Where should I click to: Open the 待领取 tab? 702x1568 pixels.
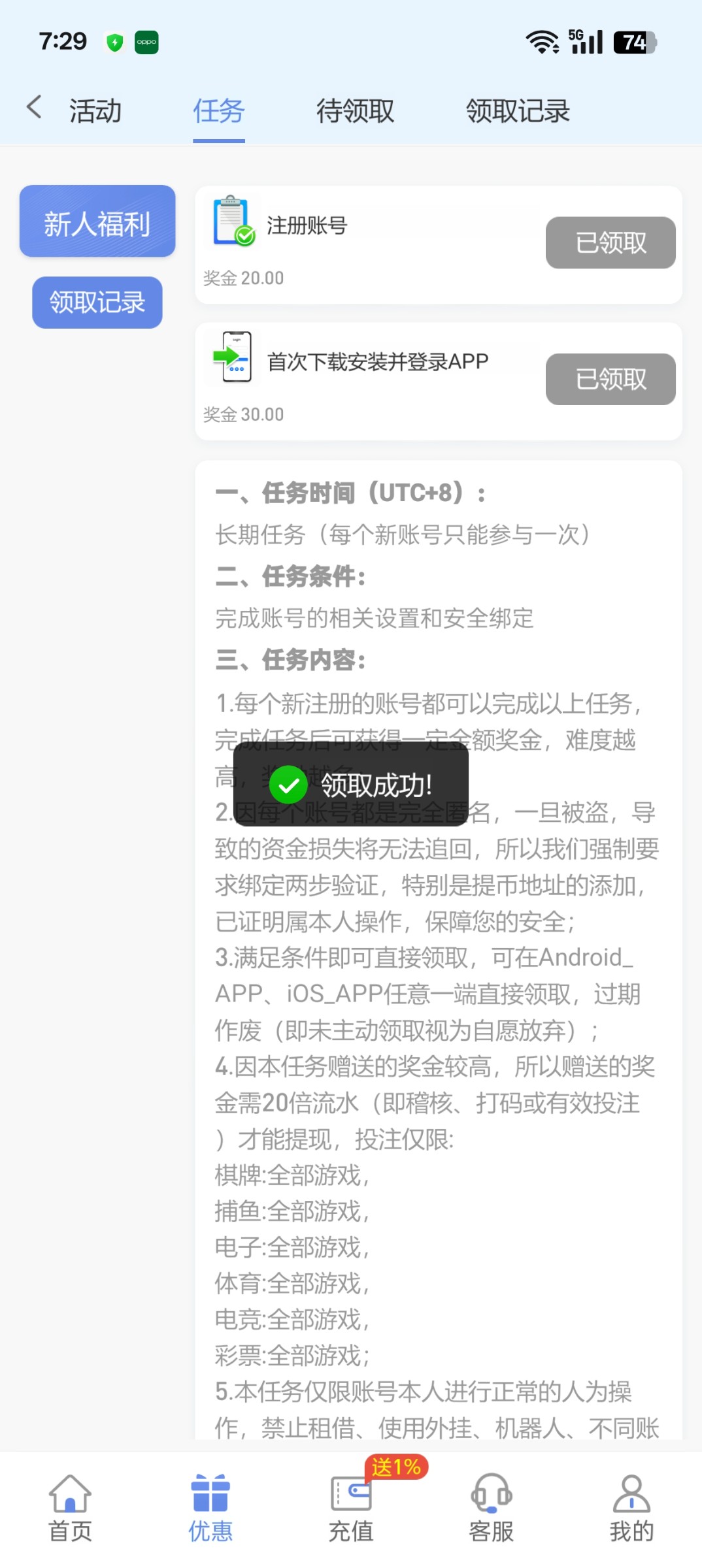coord(355,111)
